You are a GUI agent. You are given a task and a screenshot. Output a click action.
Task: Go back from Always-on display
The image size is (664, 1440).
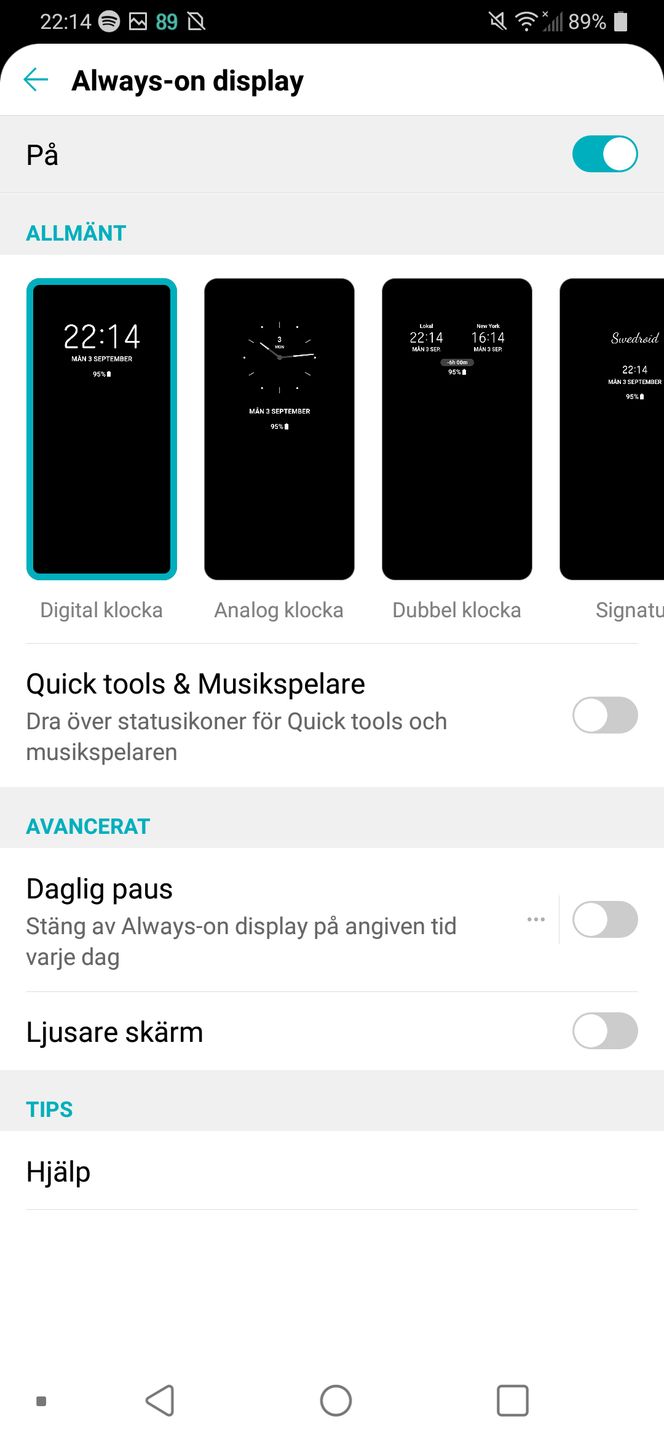coord(36,80)
